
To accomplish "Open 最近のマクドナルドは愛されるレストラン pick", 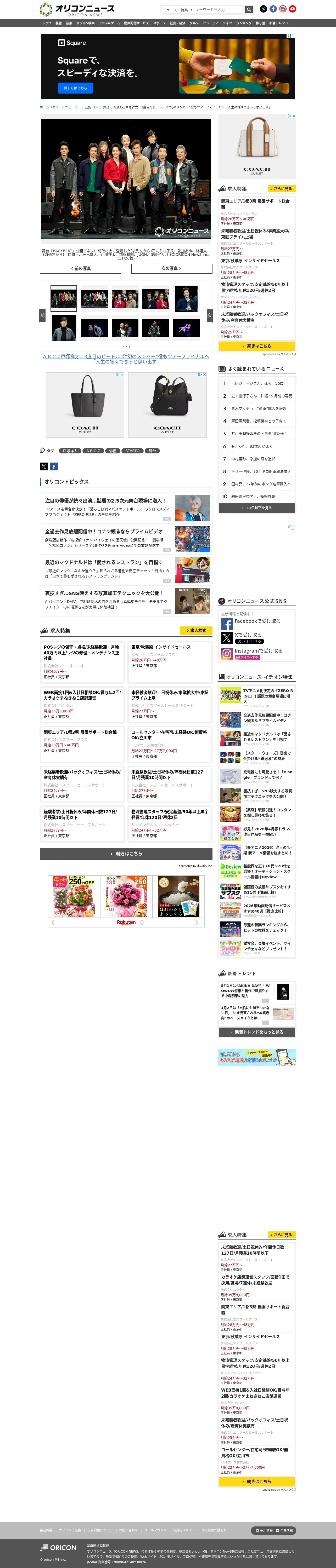I will (104, 562).
